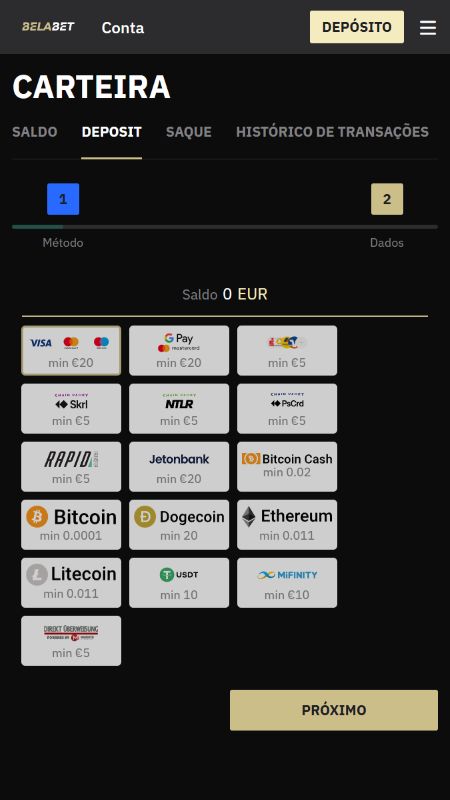Screen dimensions: 450x800
Task: Choose Google Pay deposit method
Action: pos(179,351)
